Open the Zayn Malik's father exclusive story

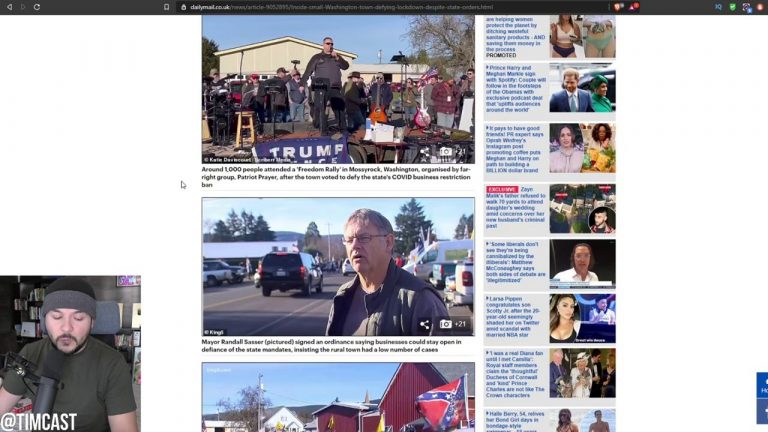(515, 208)
